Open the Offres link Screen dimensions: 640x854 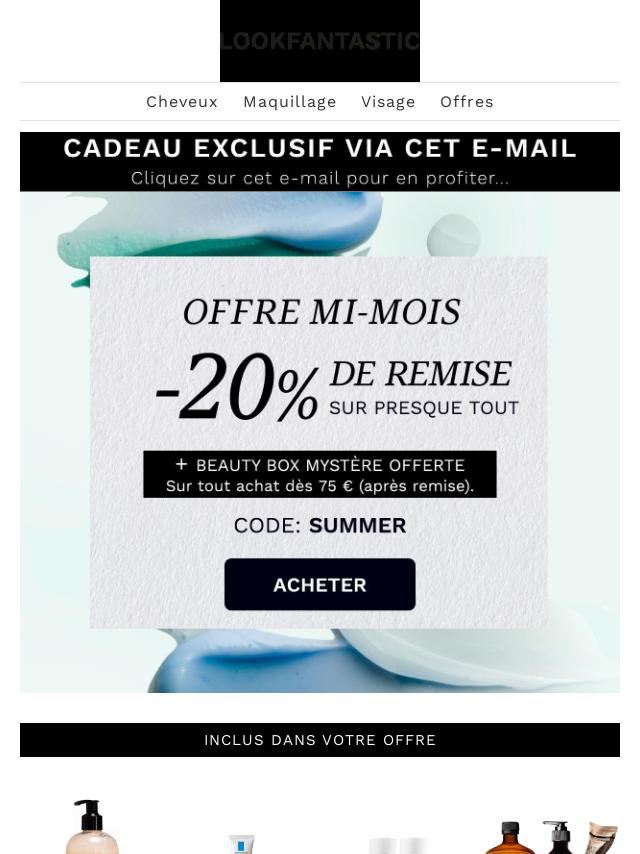(x=466, y=102)
